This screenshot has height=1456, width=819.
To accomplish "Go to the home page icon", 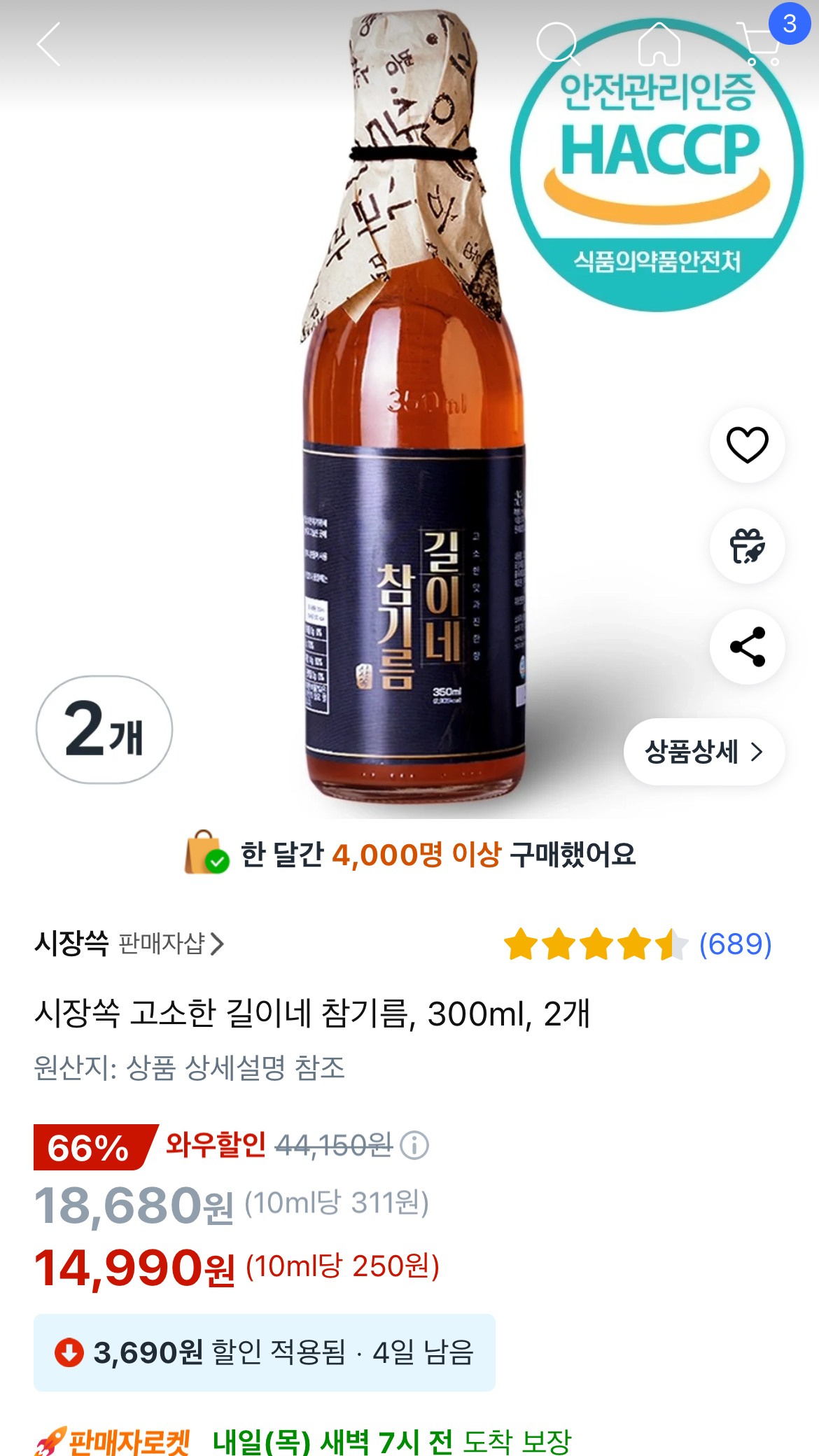I will (x=659, y=44).
